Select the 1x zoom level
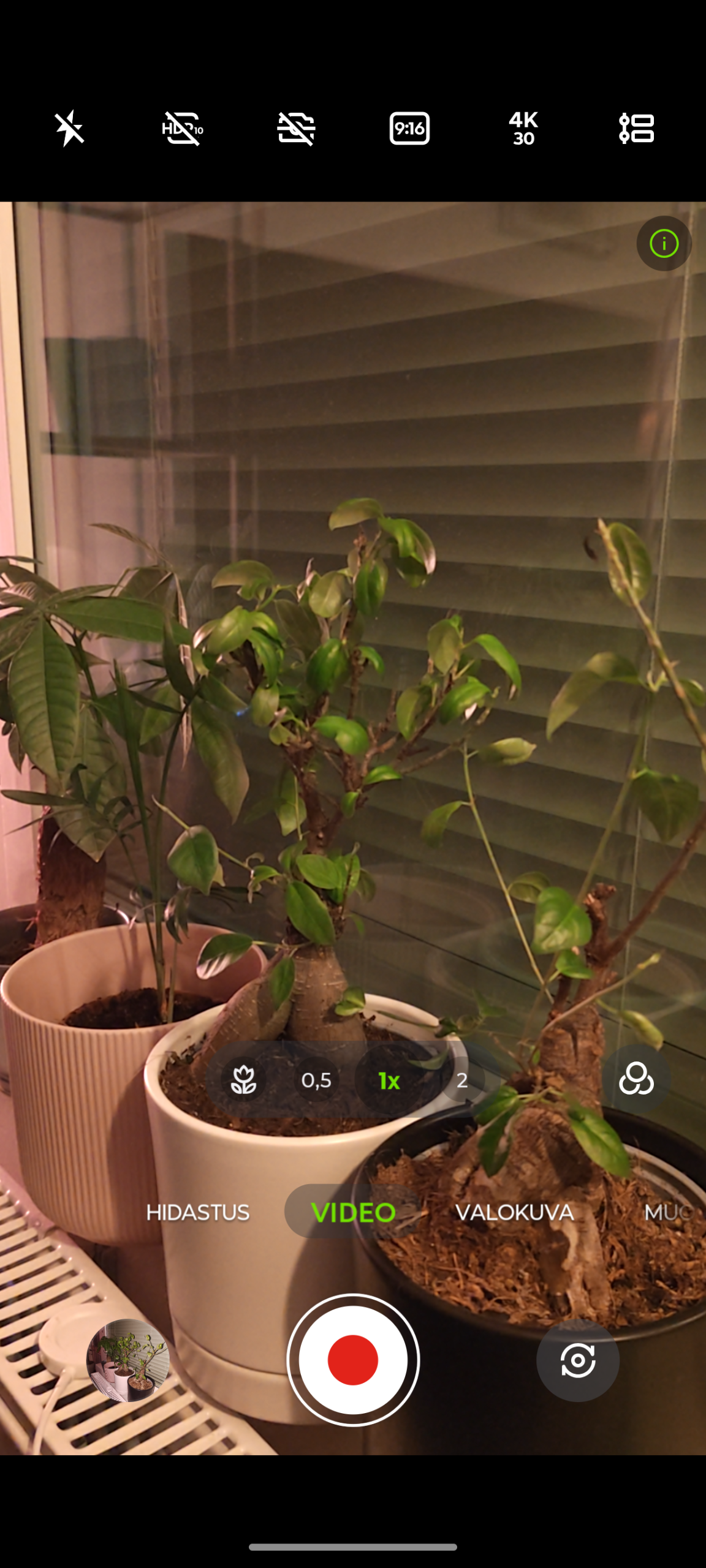Viewport: 706px width, 1568px height. [389, 1081]
